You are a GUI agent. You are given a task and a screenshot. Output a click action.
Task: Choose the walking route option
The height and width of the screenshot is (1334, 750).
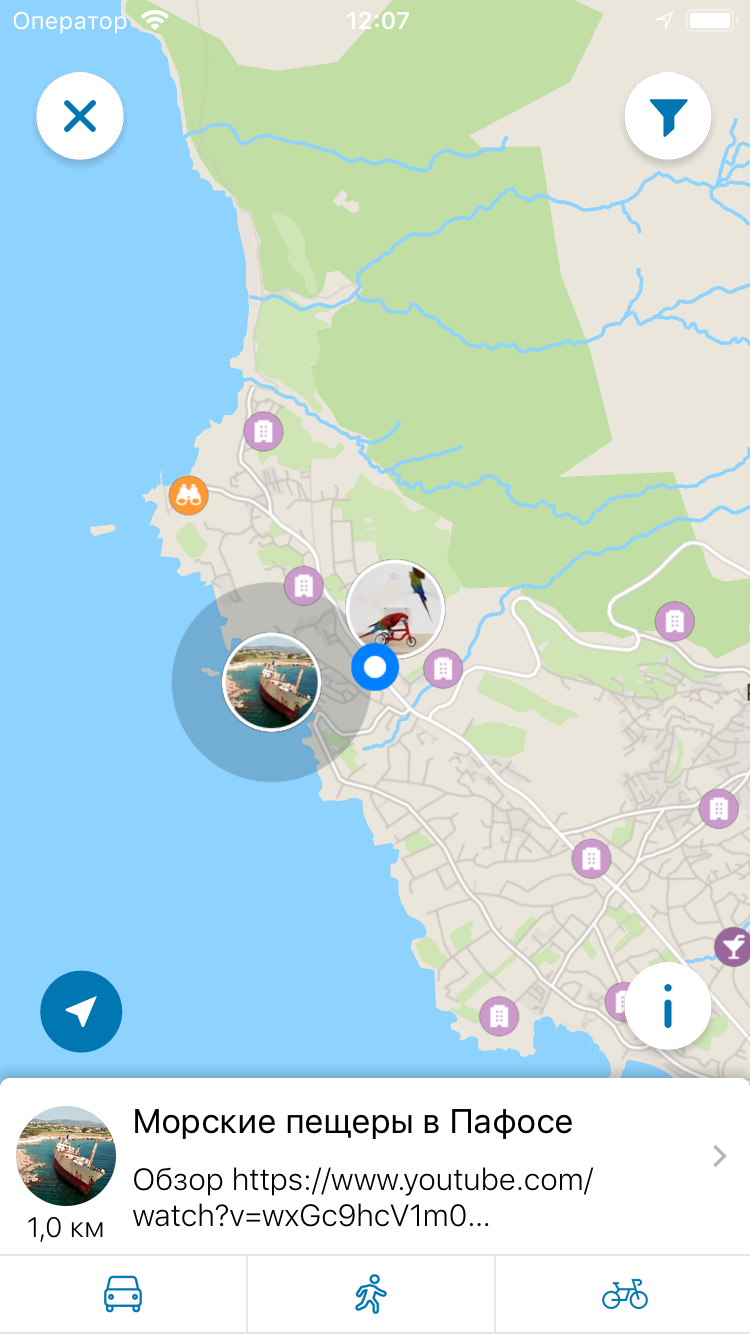coord(371,1295)
